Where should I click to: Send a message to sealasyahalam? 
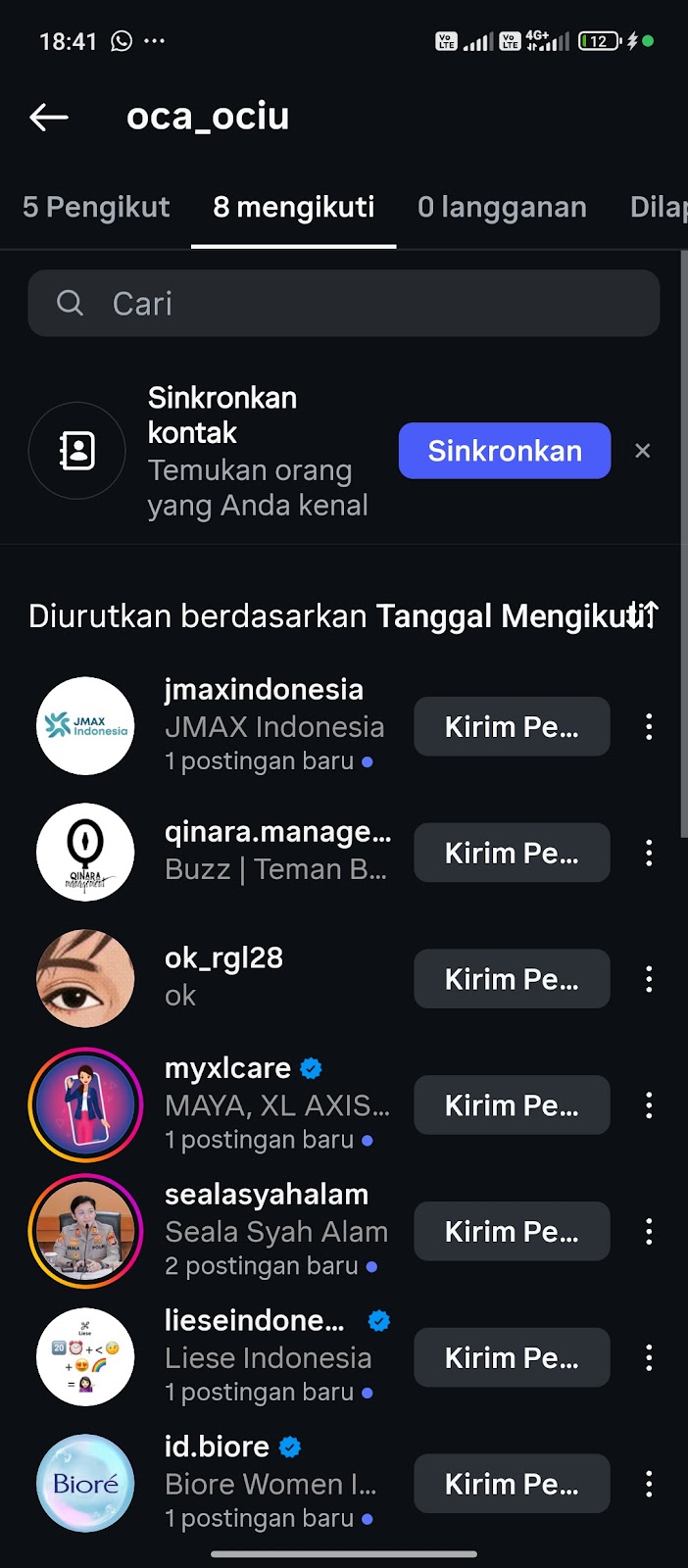(512, 1232)
